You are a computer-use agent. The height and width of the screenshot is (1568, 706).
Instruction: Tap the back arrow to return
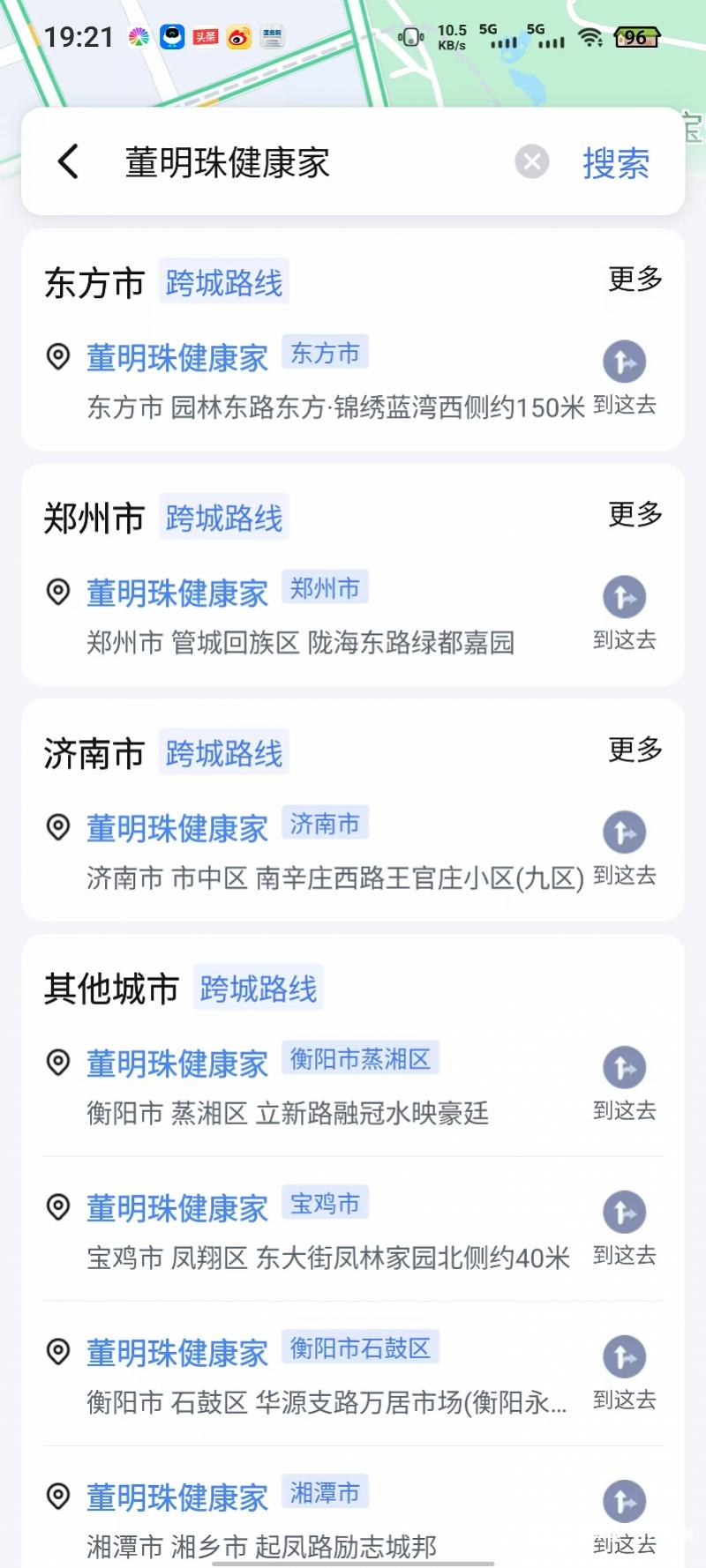click(x=68, y=161)
